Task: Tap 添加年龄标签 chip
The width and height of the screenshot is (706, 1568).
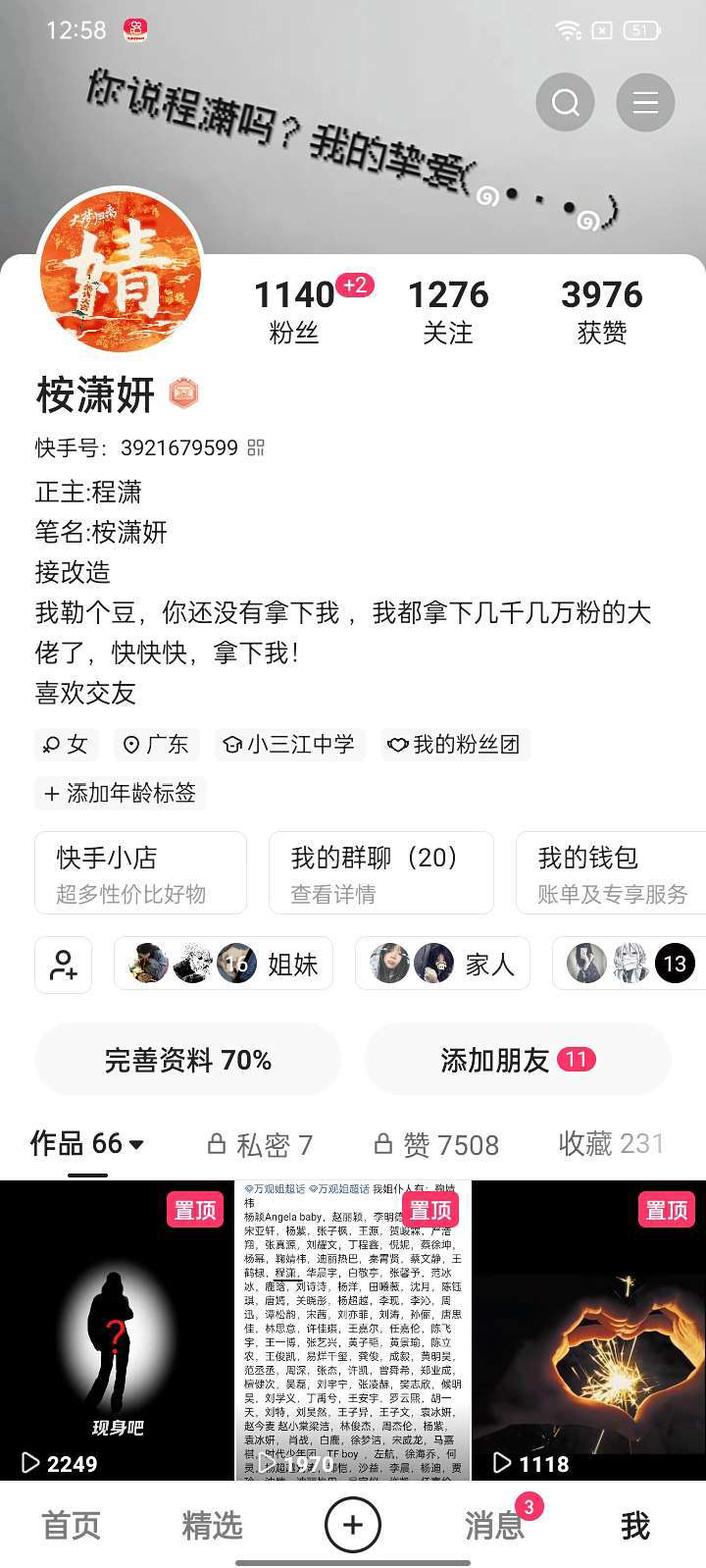Action: click(x=121, y=793)
